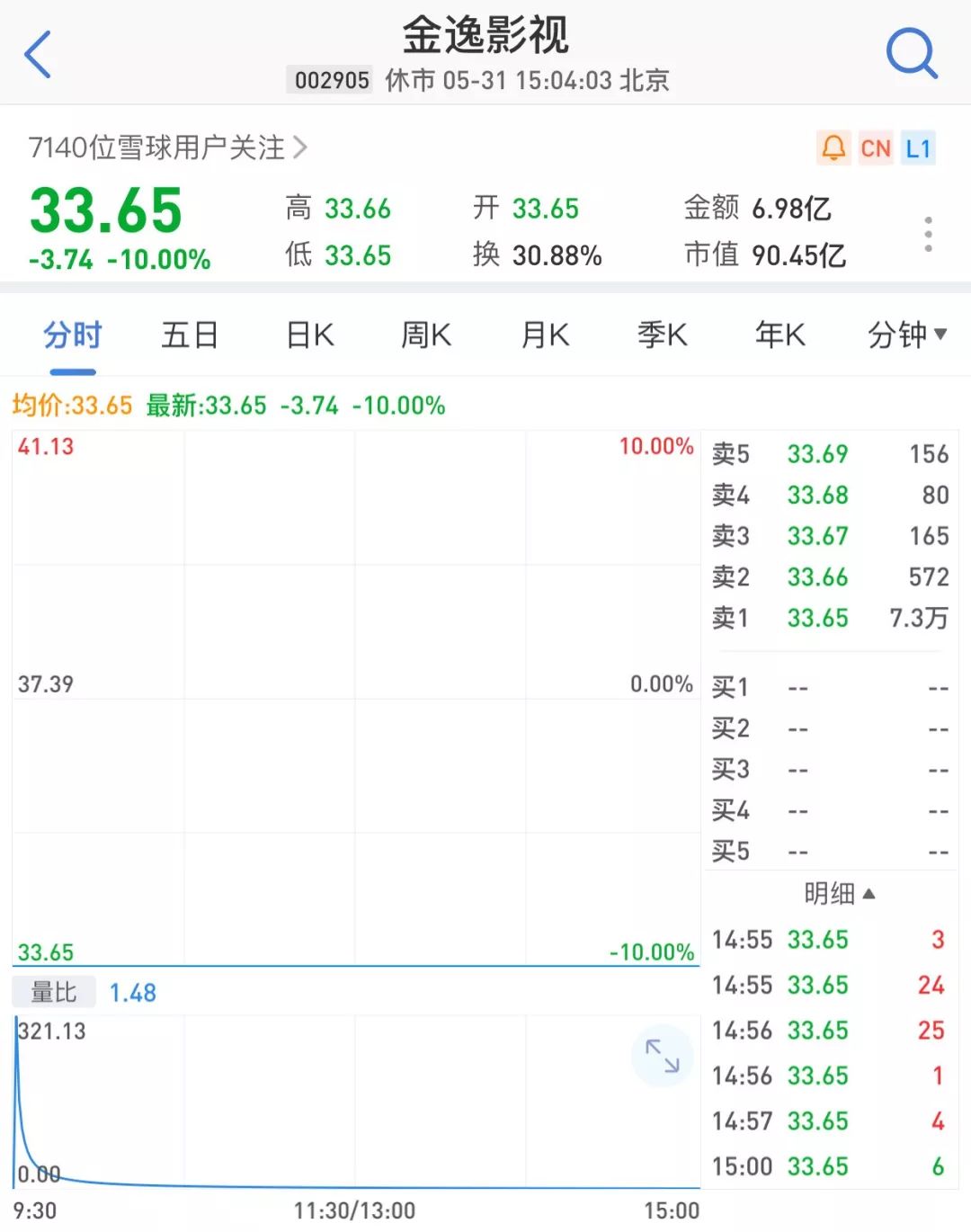This screenshot has width=971, height=1232.
Task: Open the 雪球用户关注 followers list
Action: click(167, 147)
